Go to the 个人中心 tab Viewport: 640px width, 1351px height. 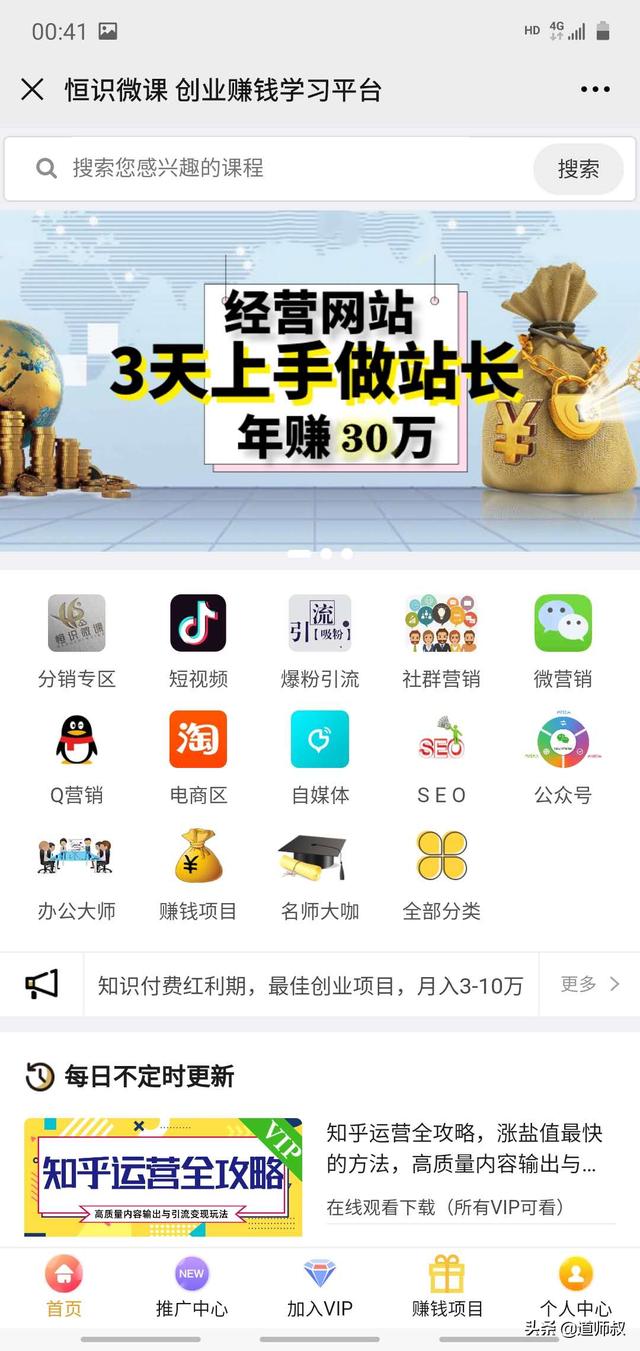tap(575, 1288)
